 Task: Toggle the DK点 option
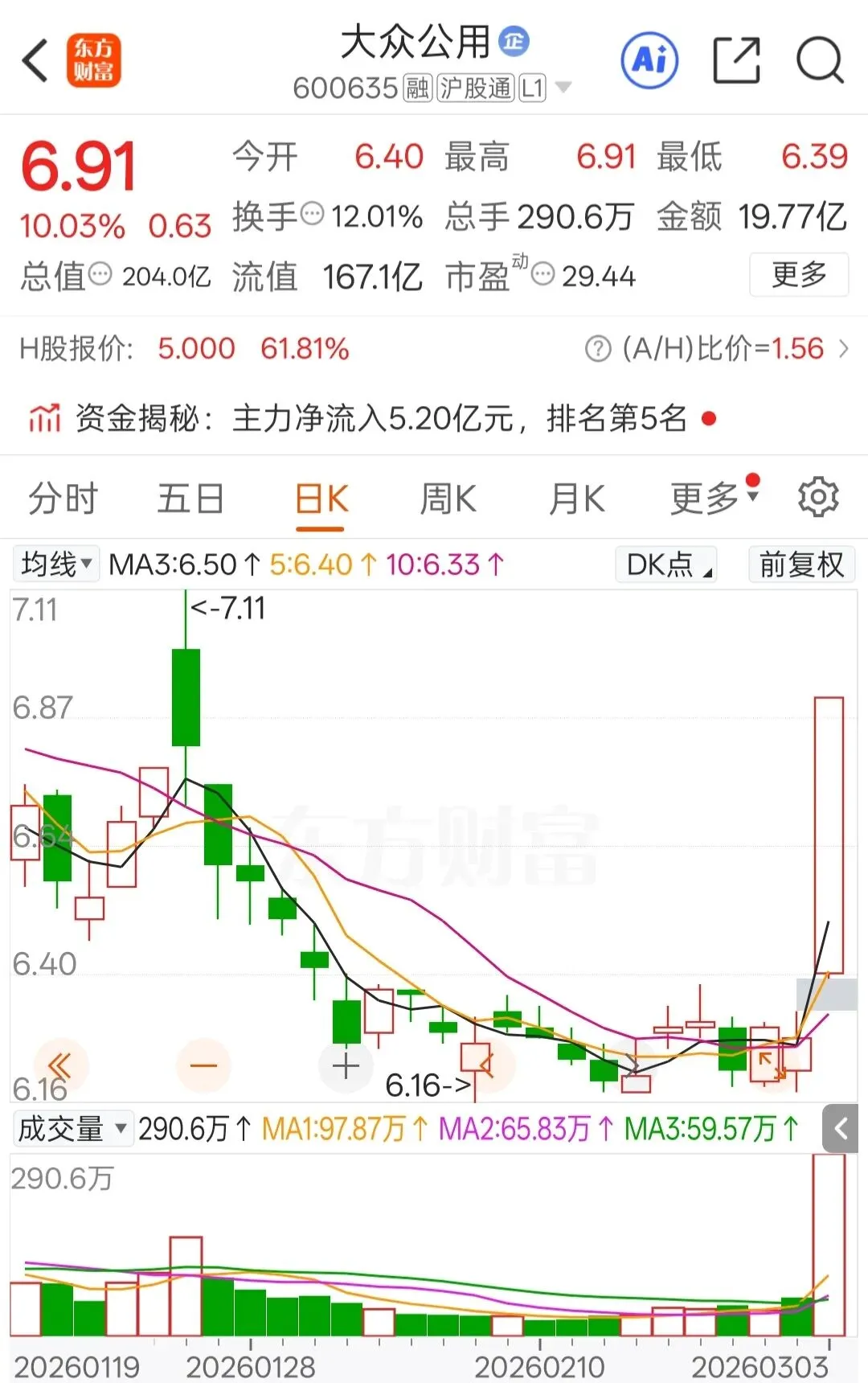(667, 564)
